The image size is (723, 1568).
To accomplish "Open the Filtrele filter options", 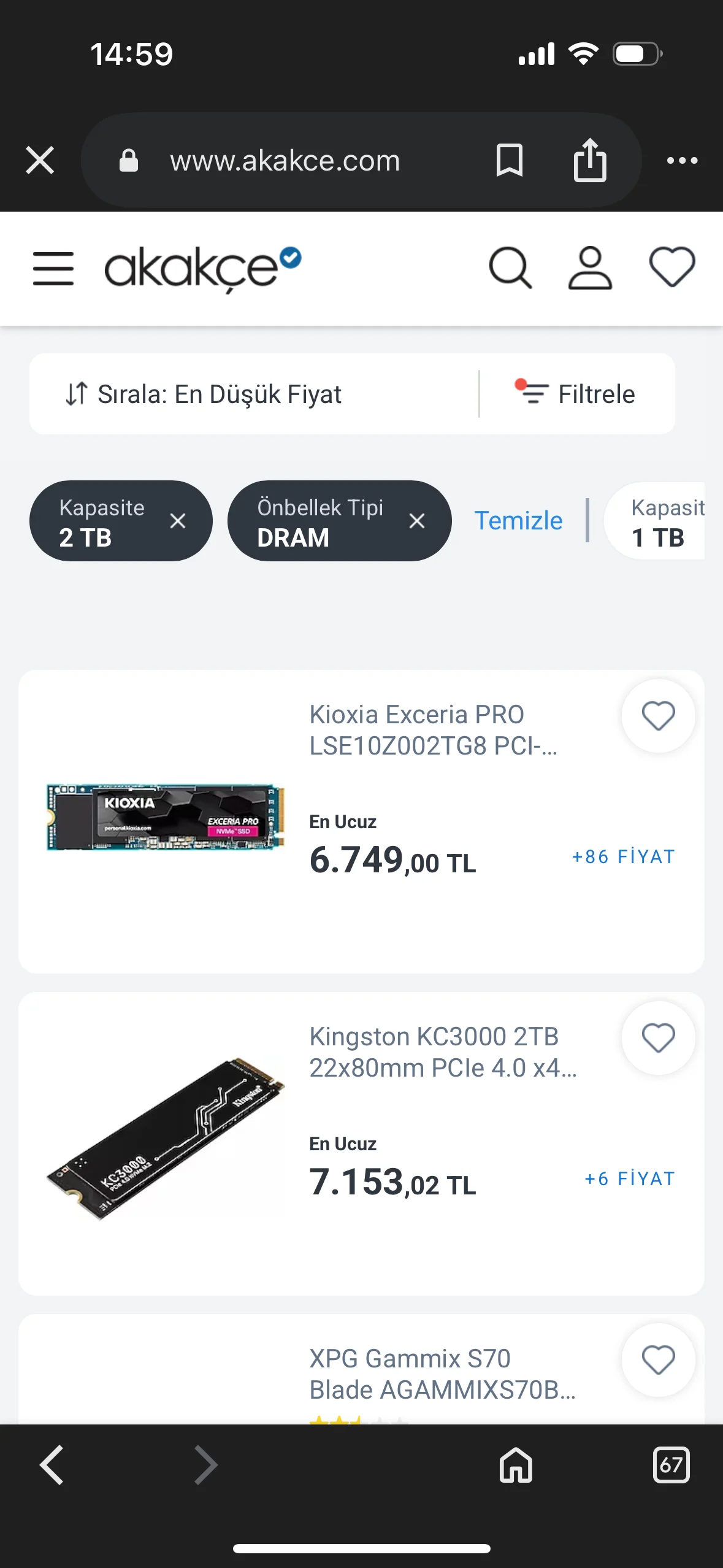I will click(576, 394).
